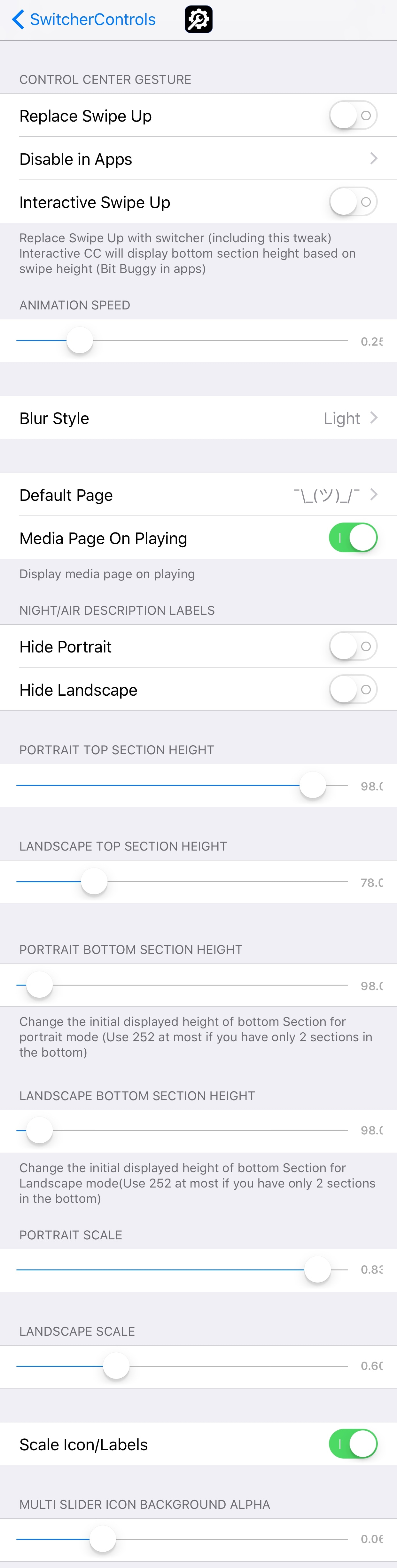Open Disable in Apps settings
This screenshot has height=1568, width=397.
198,159
